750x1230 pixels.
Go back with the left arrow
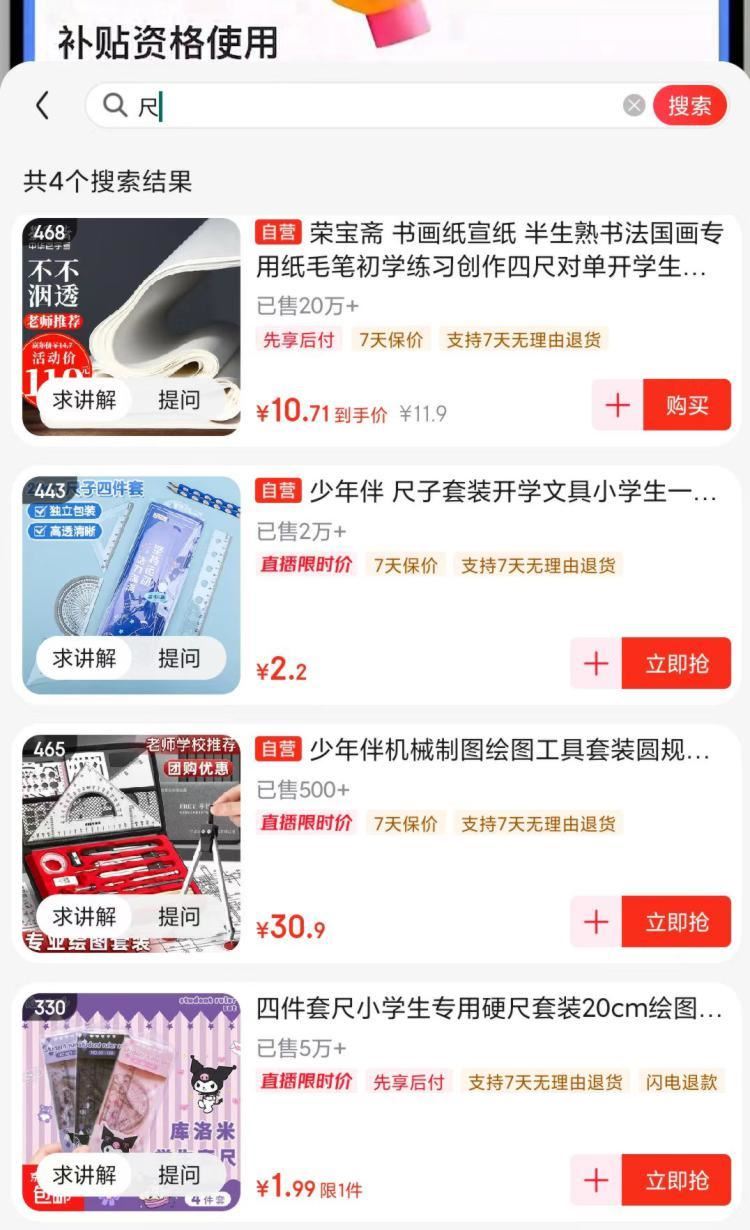[x=42, y=105]
